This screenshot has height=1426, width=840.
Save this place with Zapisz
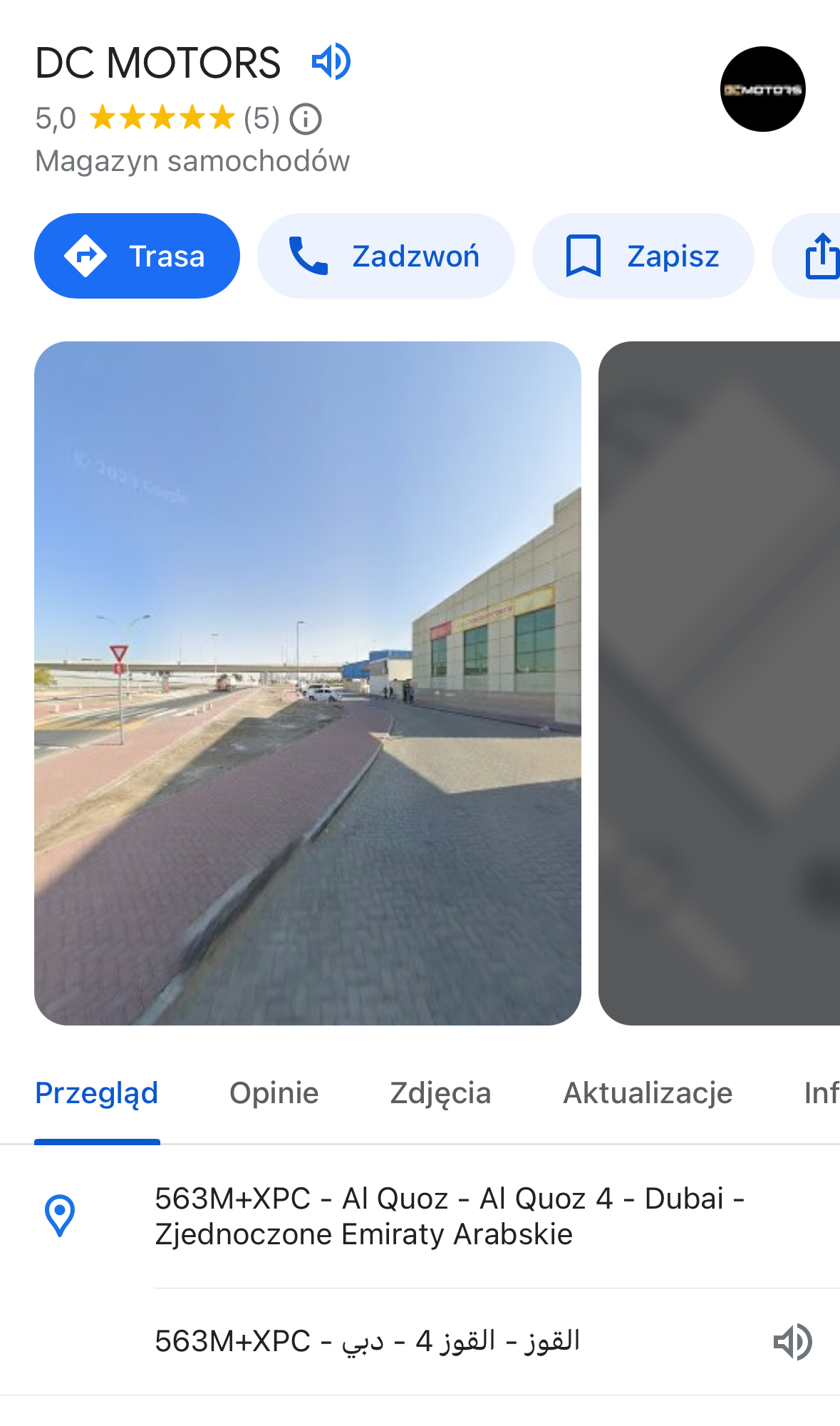(643, 256)
